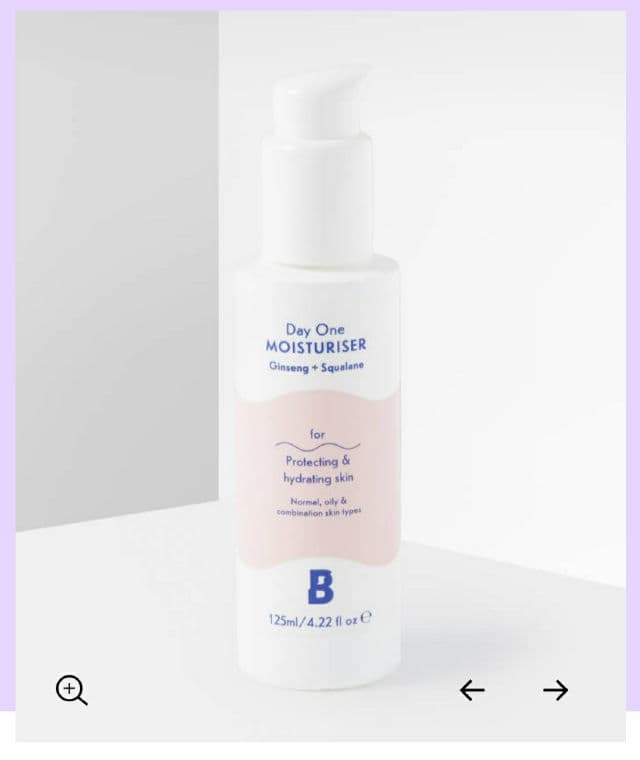Go to the previous product image

point(472,689)
